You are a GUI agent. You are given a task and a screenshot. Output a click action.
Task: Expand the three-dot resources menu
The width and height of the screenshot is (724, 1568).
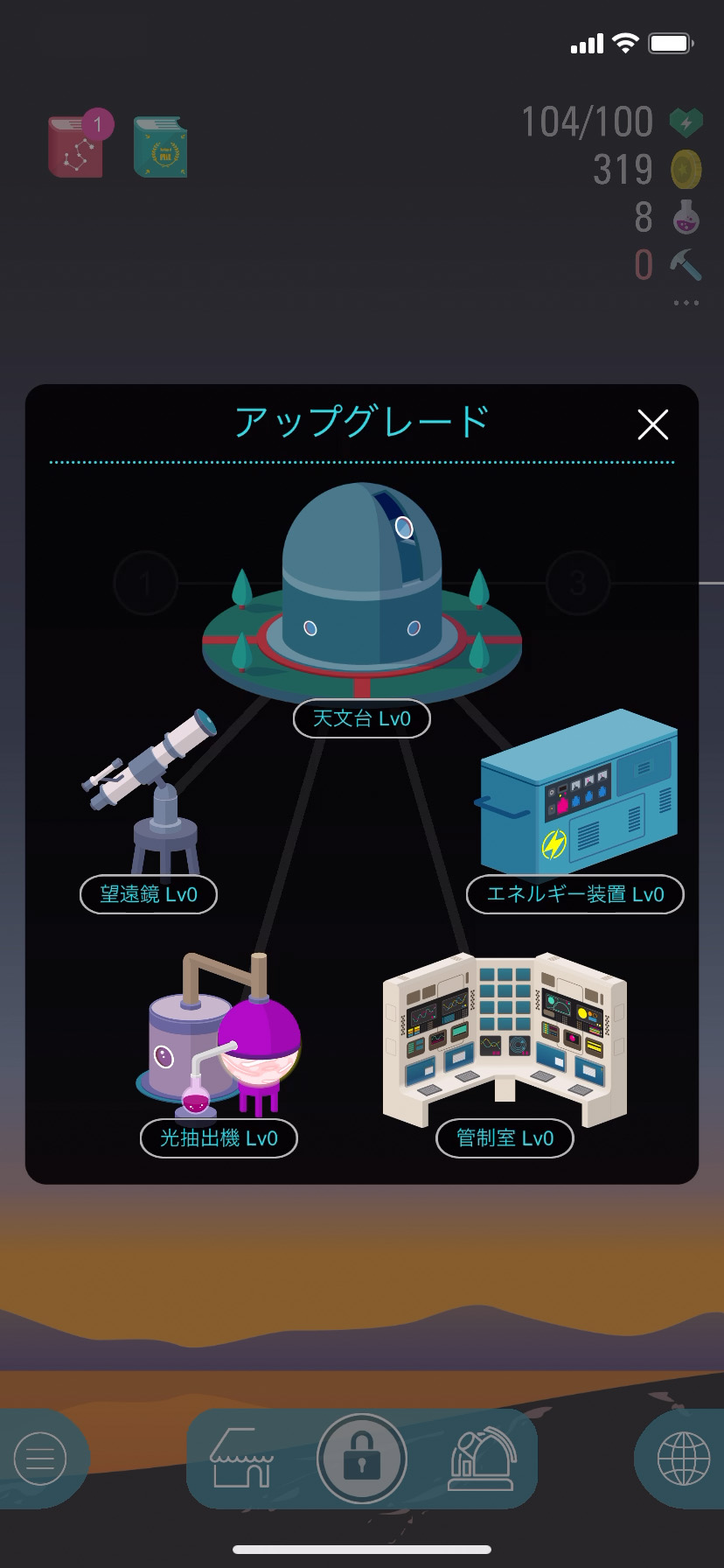686,303
